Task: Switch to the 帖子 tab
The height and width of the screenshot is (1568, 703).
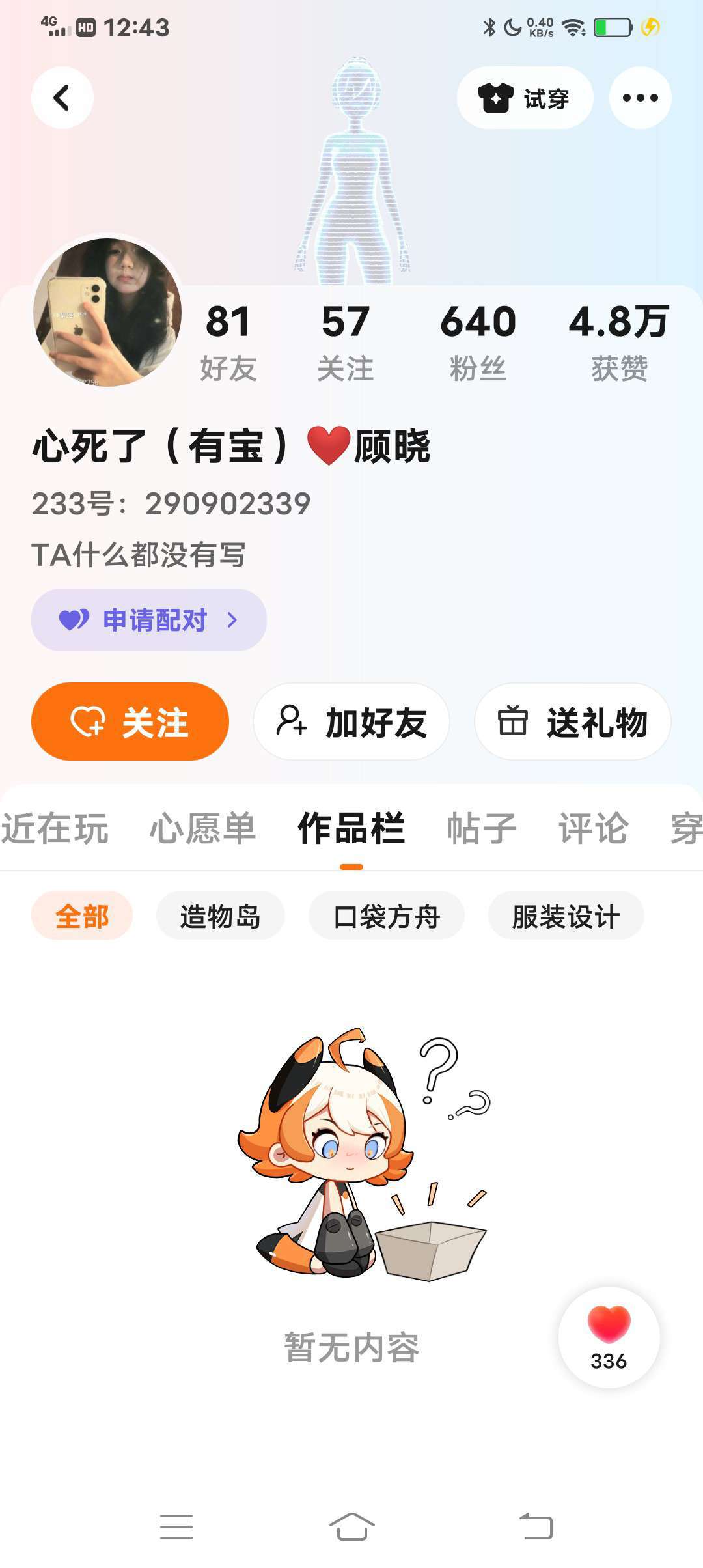Action: click(482, 828)
